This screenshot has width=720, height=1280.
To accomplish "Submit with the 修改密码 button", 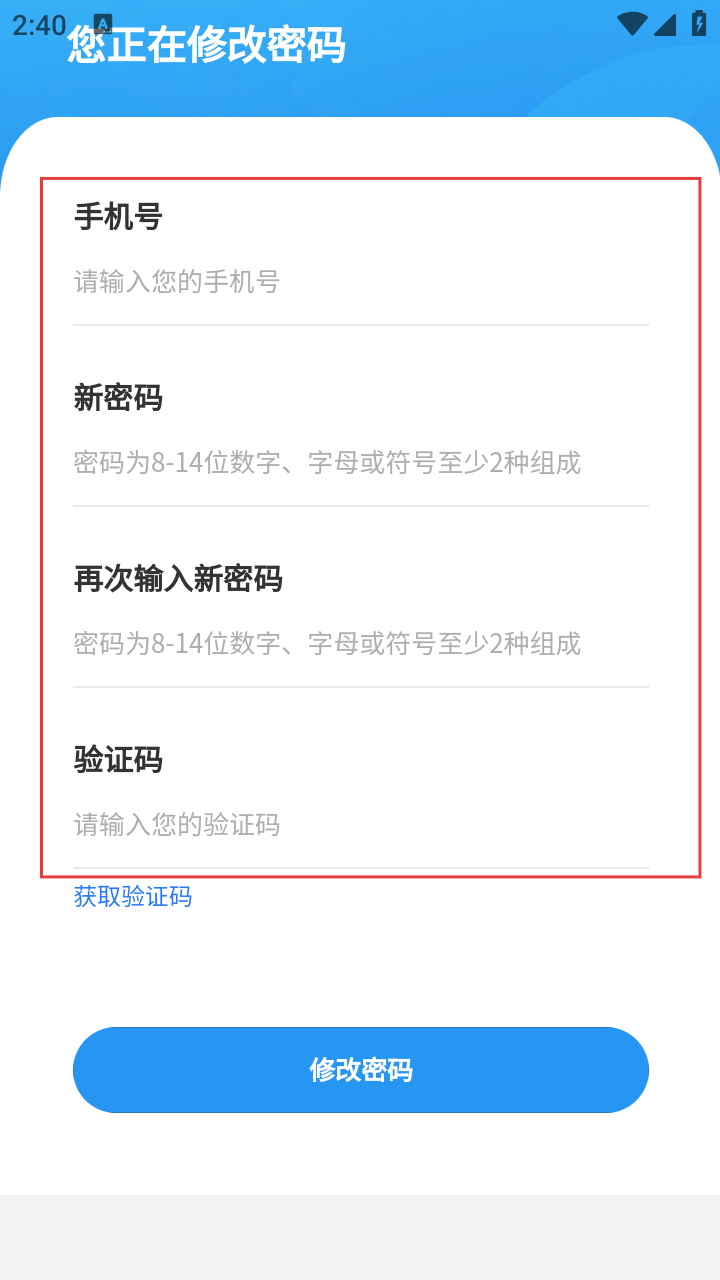I will 360,1070.
